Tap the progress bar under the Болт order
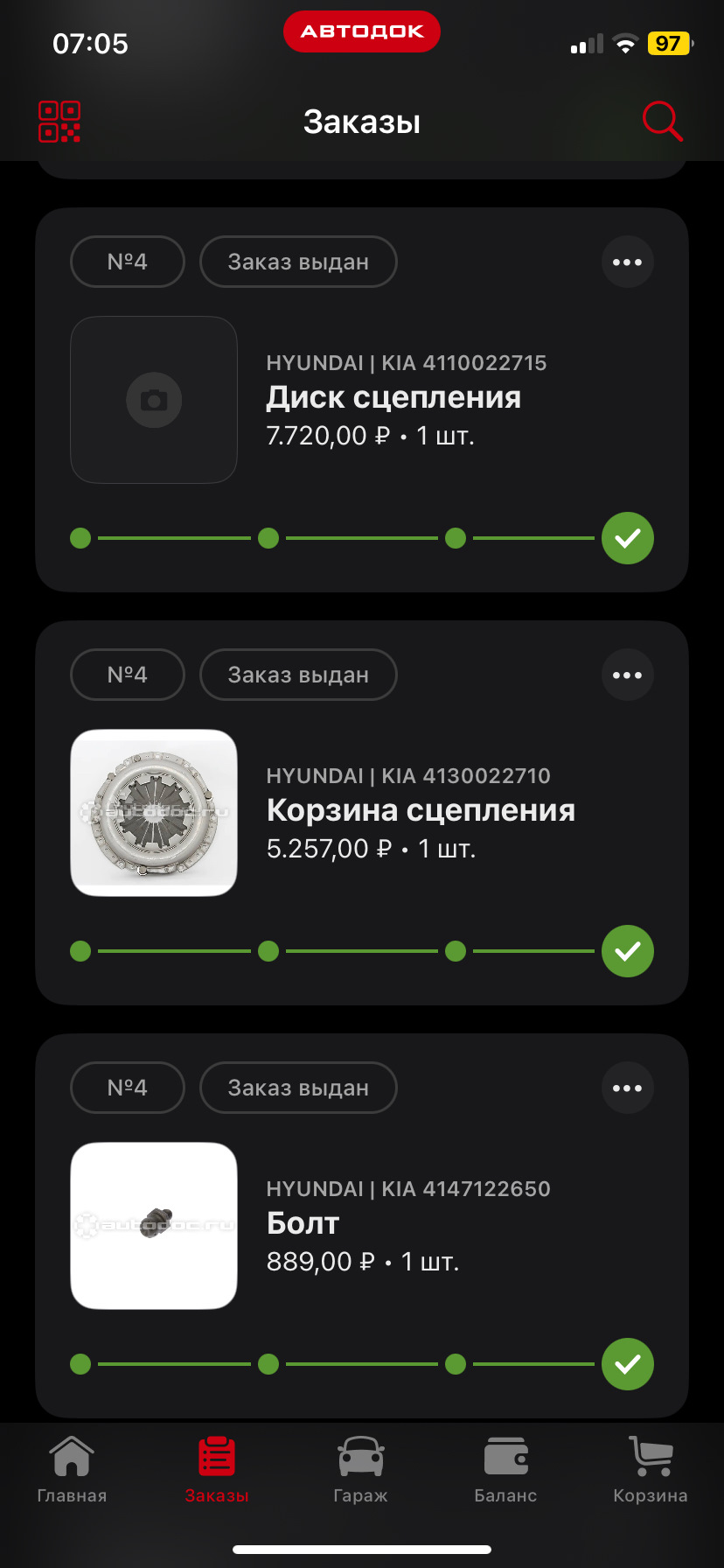The height and width of the screenshot is (1568, 724). click(x=350, y=1364)
